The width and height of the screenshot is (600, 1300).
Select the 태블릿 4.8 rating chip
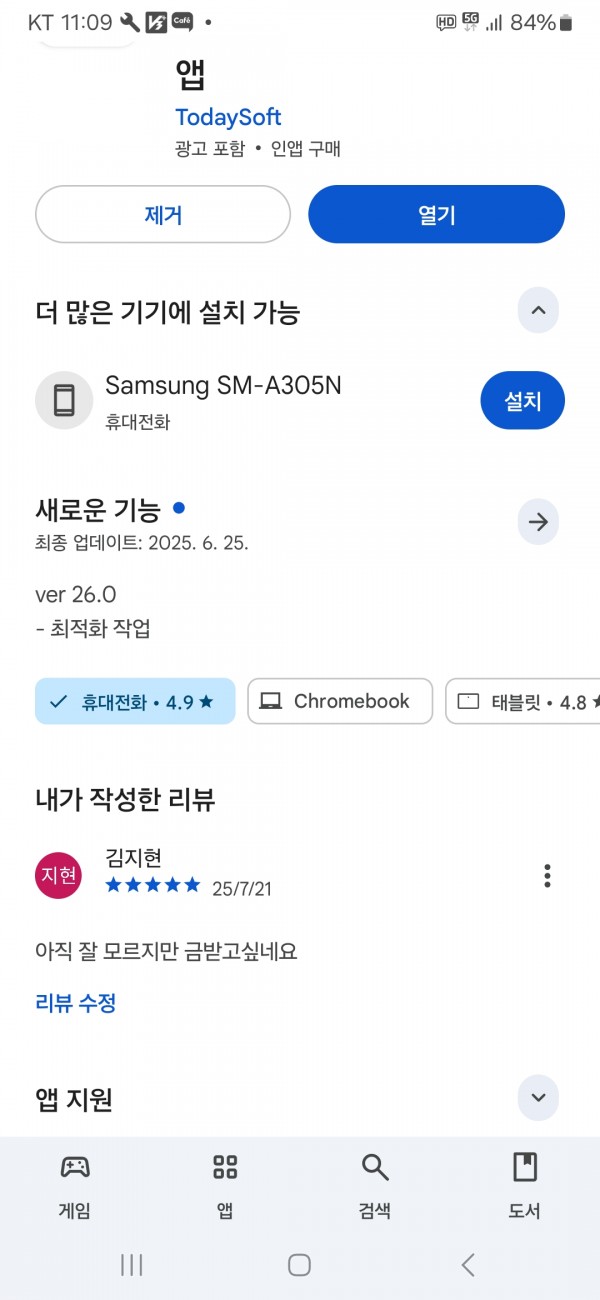523,701
